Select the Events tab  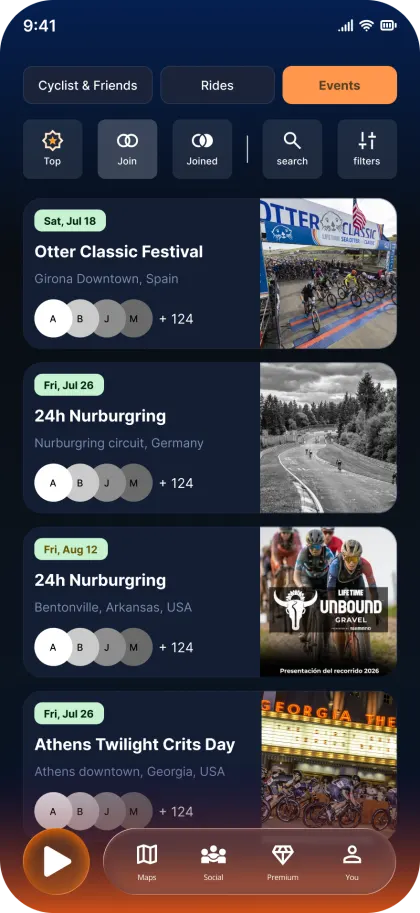click(x=340, y=85)
